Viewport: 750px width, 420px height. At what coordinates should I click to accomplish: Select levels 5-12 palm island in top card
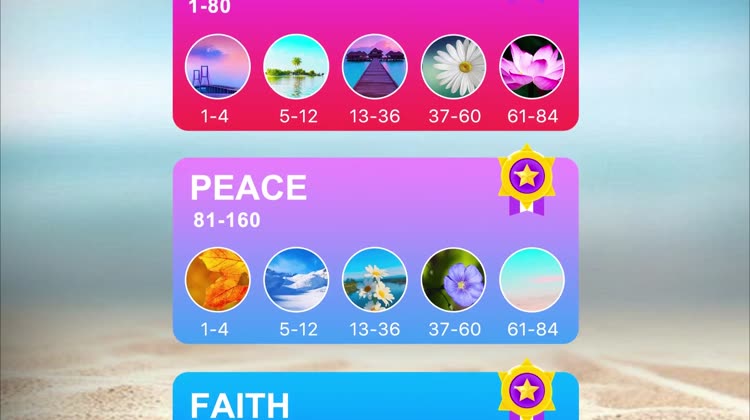296,67
